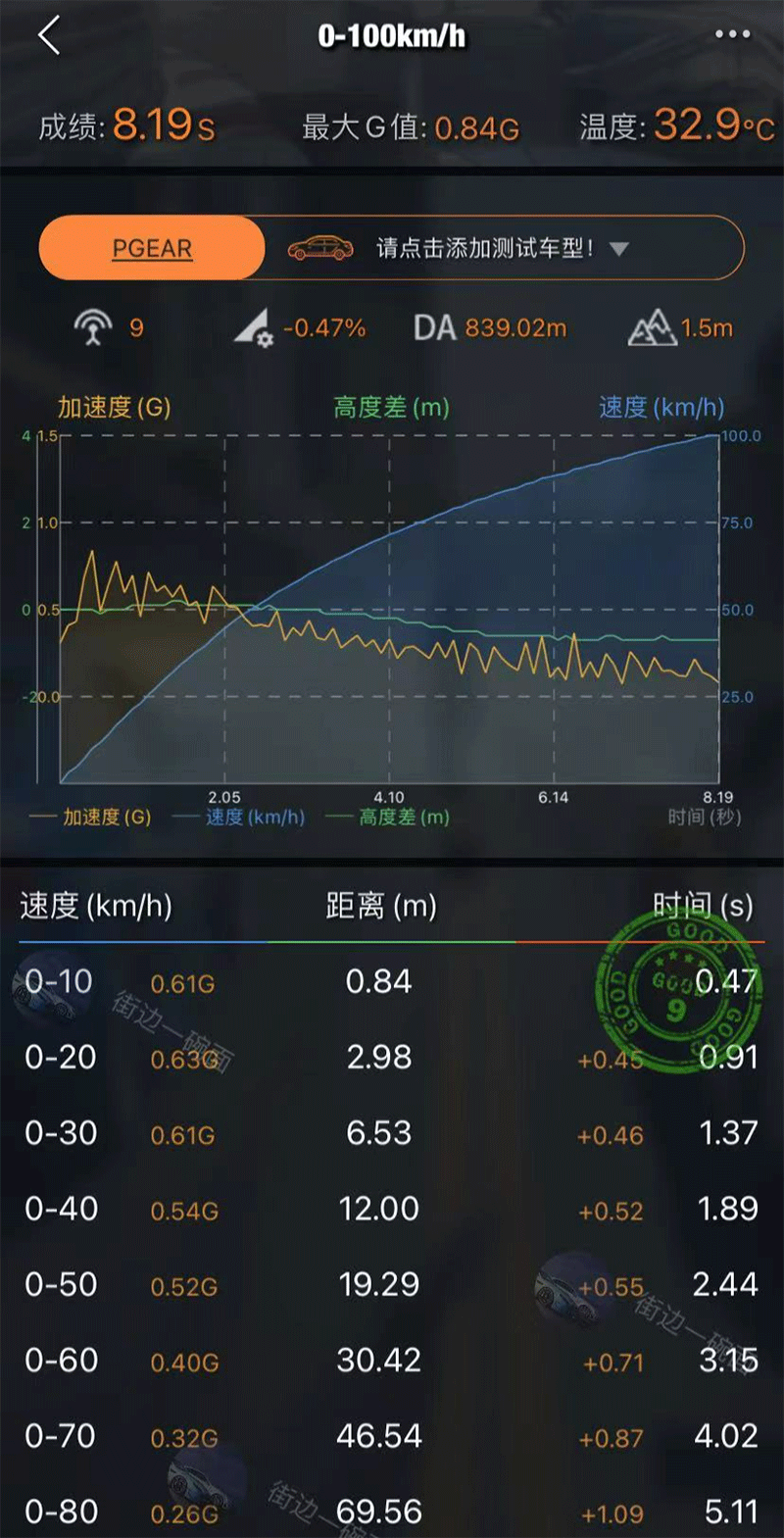
Task: Tap the orange PGEAR button
Action: pos(152,248)
